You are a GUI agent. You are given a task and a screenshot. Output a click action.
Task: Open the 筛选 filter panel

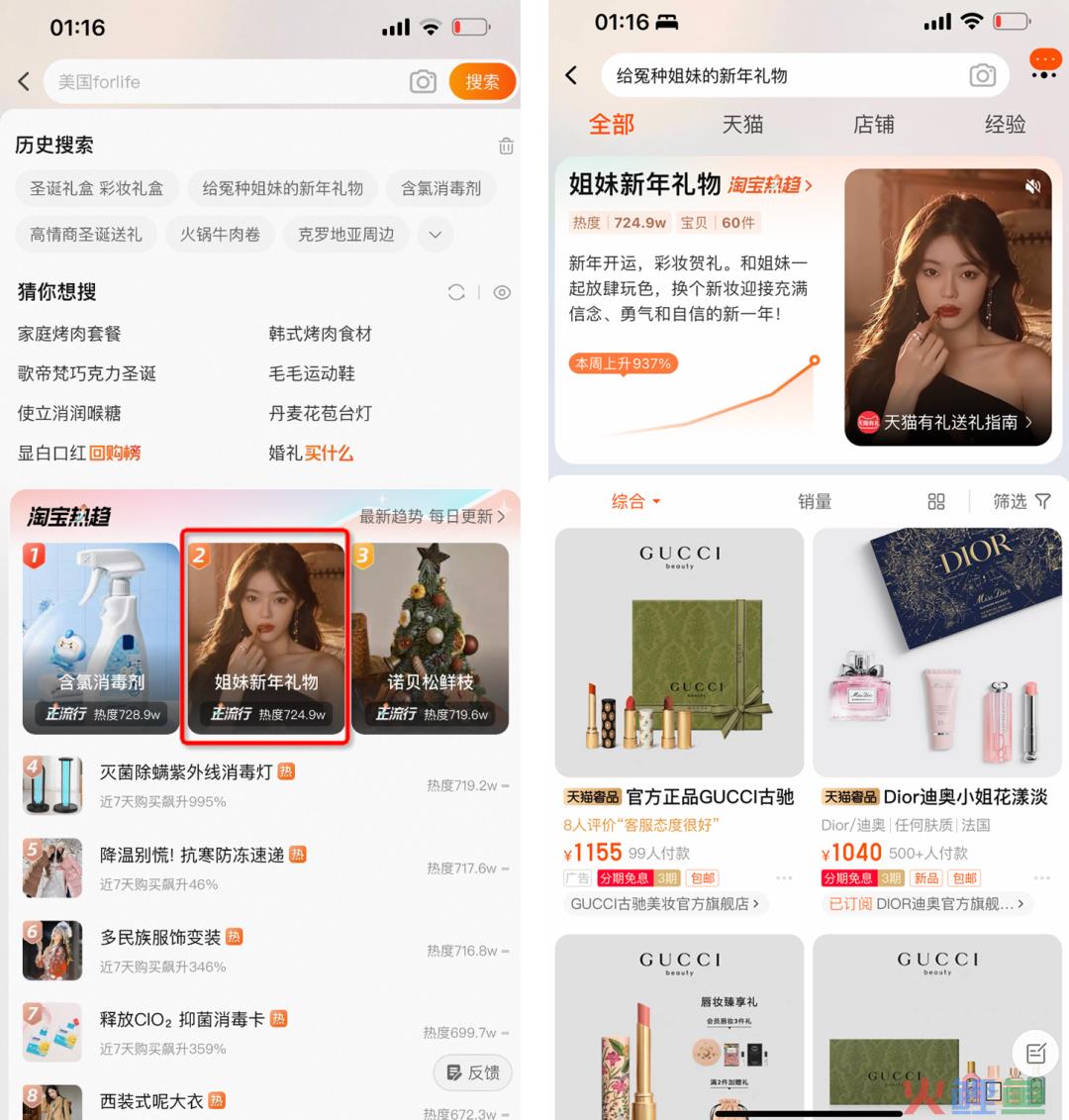click(1021, 502)
